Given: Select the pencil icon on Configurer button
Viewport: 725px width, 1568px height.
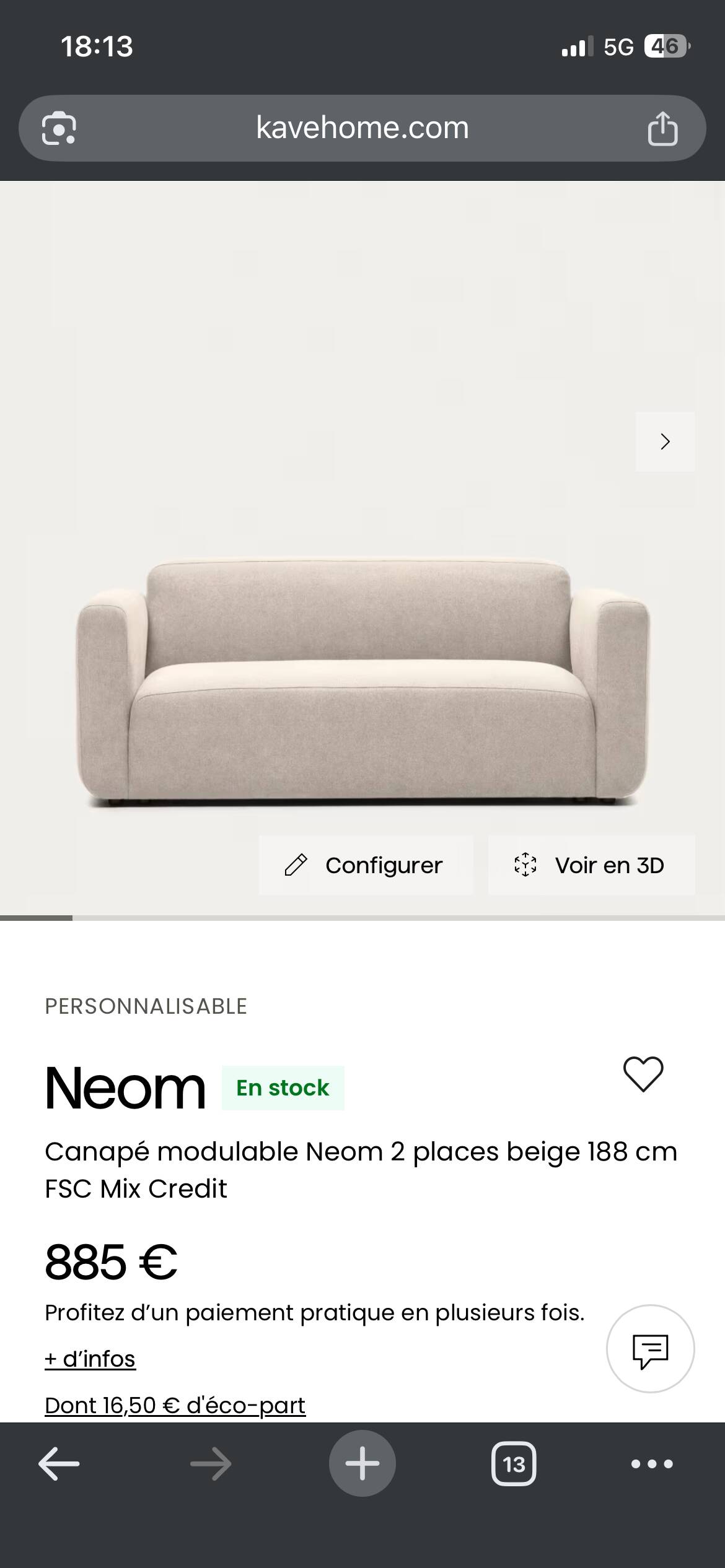Looking at the screenshot, I should [297, 865].
